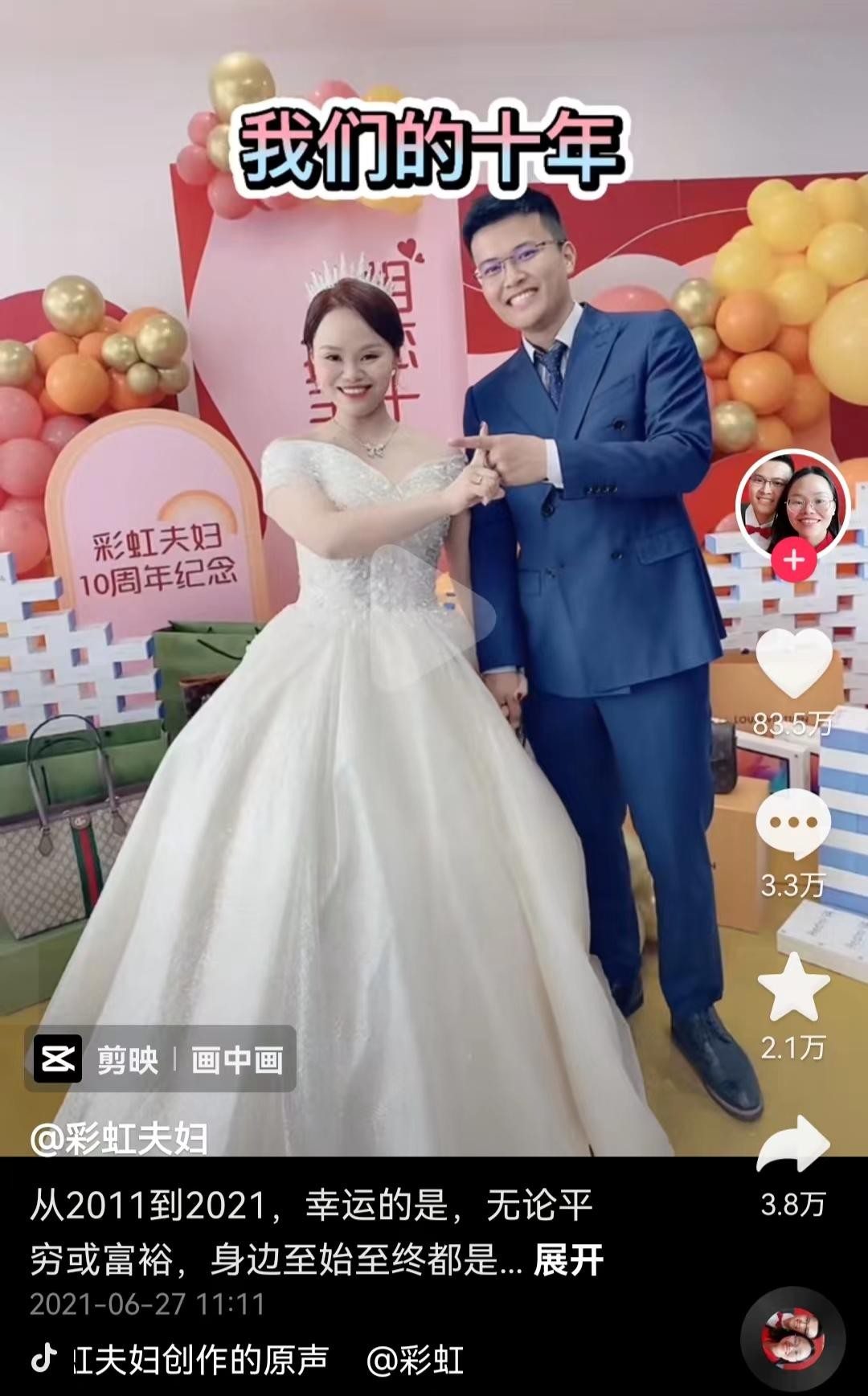Share this video via arrow icon
This screenshot has height=1396, width=868.
[793, 1145]
